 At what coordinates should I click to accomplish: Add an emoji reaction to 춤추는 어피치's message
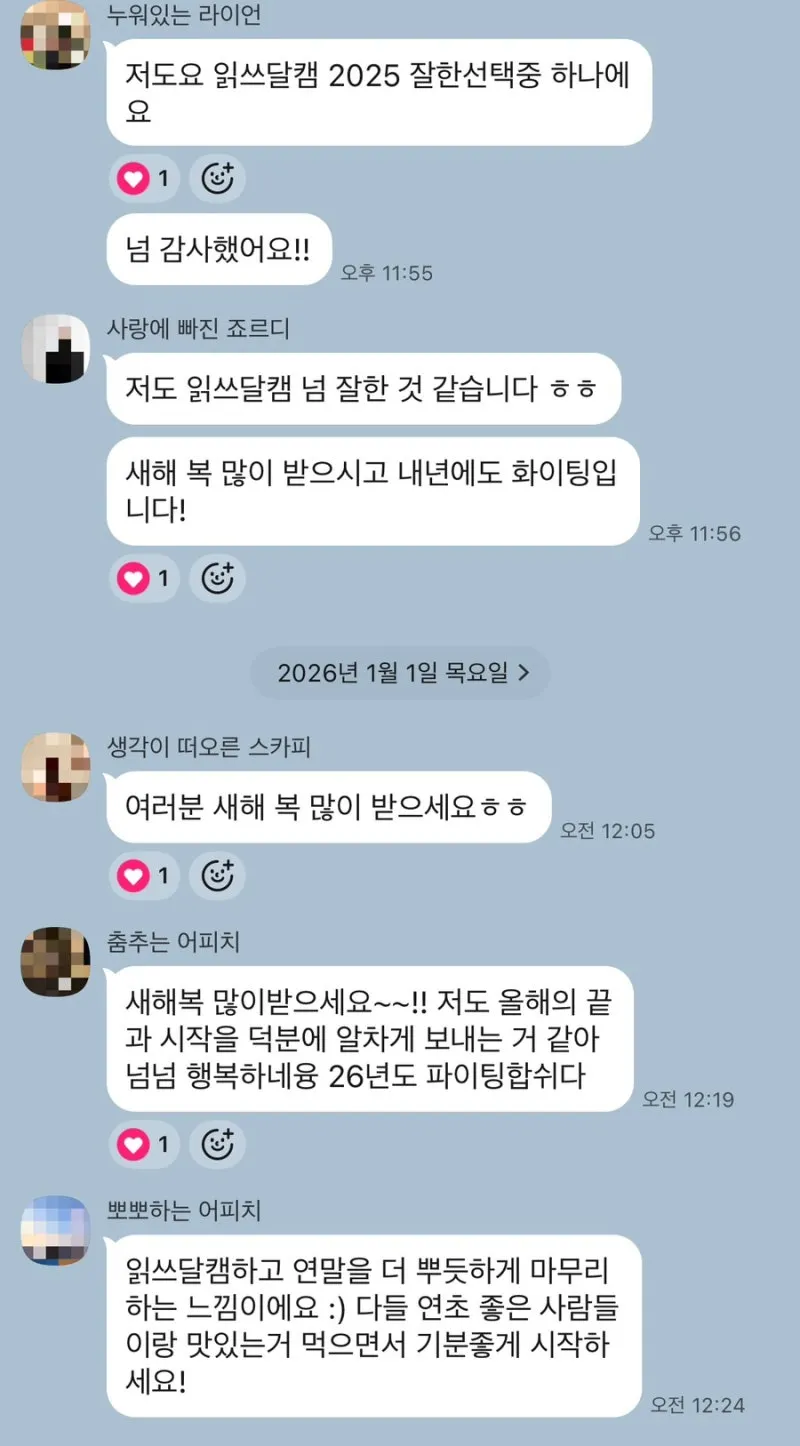[x=217, y=1143]
